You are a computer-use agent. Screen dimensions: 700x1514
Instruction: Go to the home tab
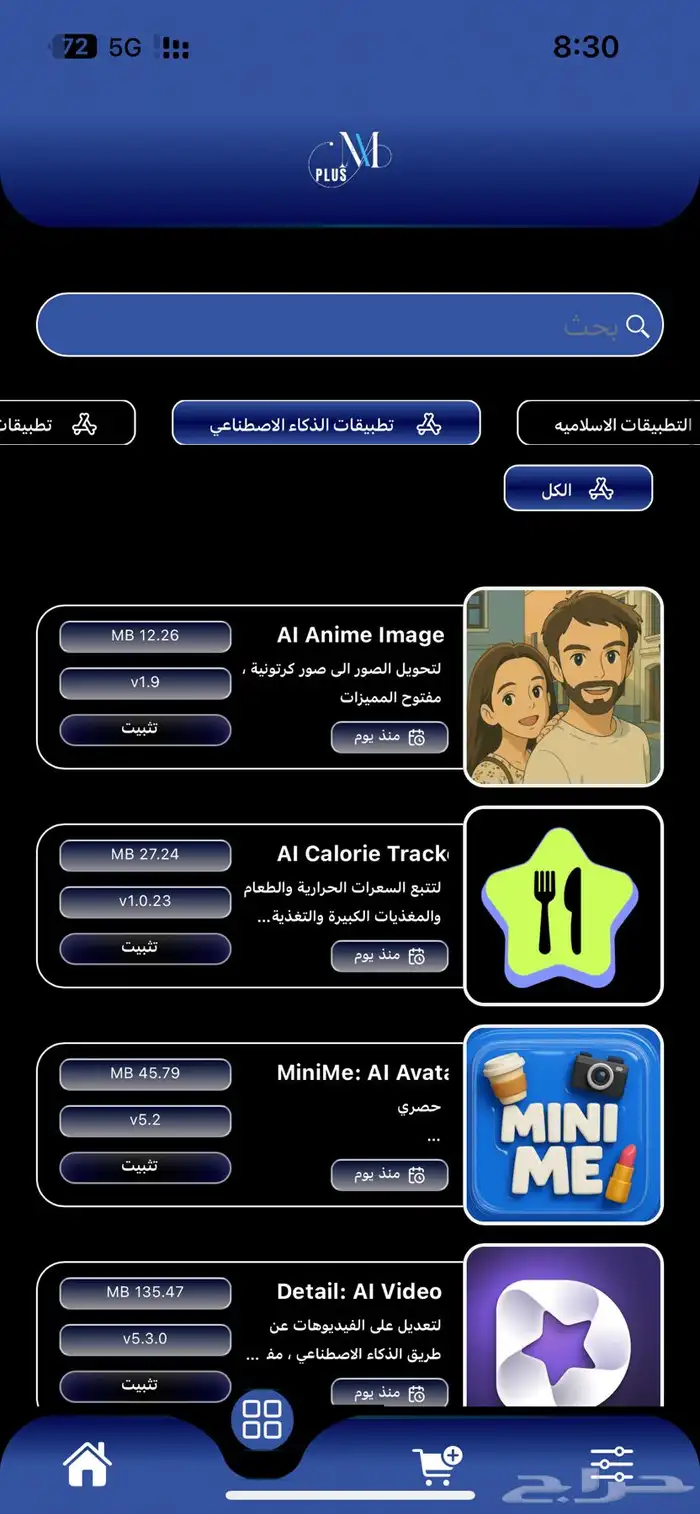(87, 1465)
